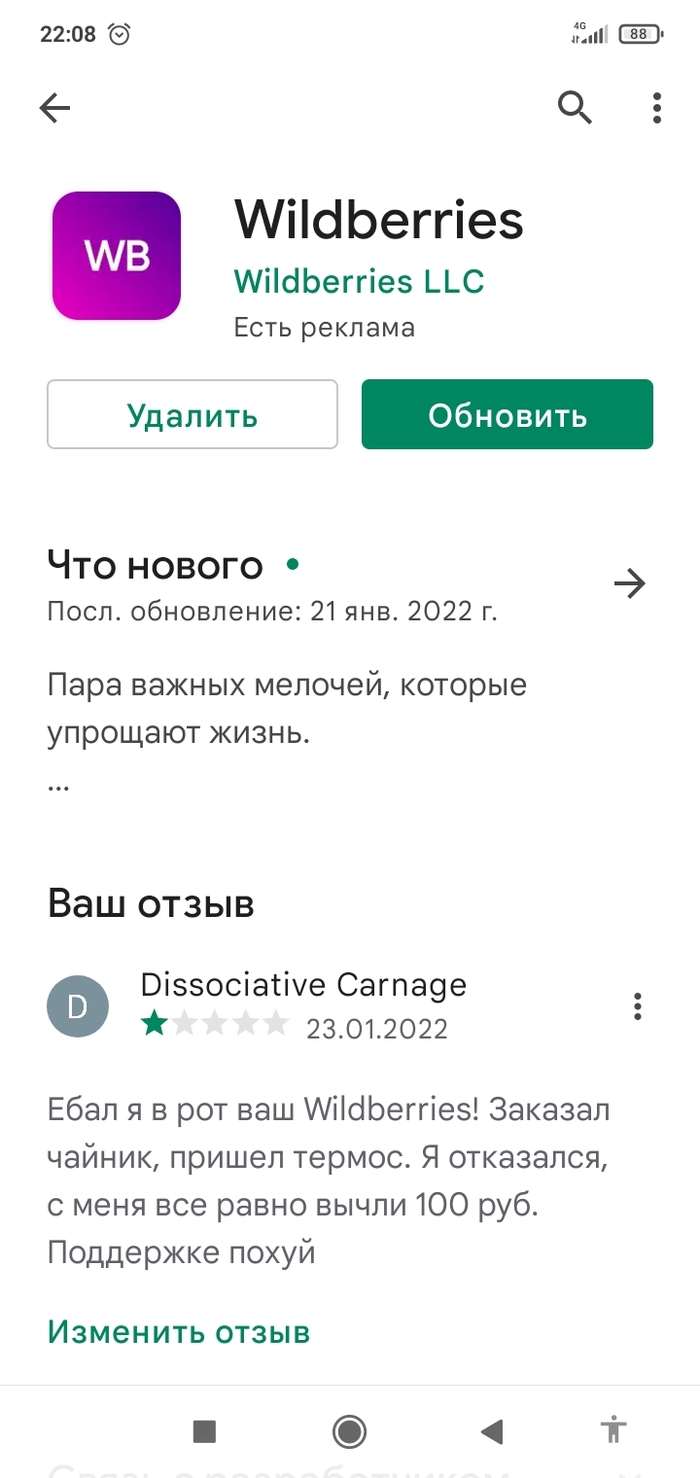
Task: Tap the Обновить button
Action: 507,415
